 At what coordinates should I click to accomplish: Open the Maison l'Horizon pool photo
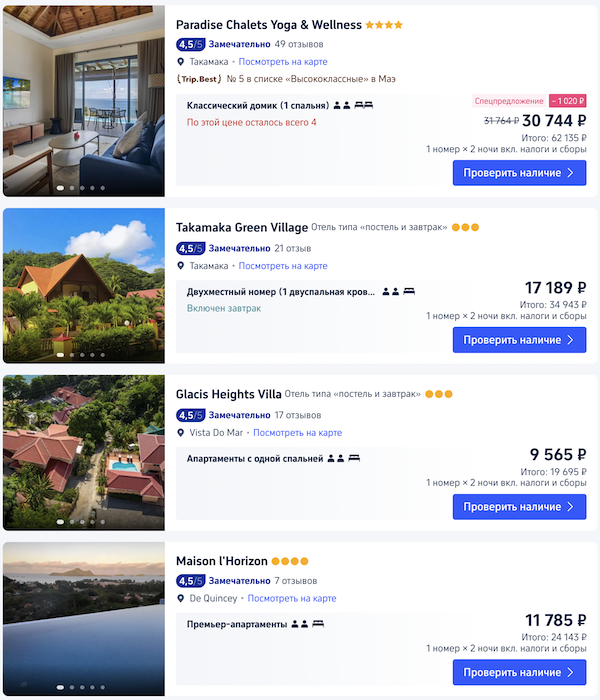[84, 618]
